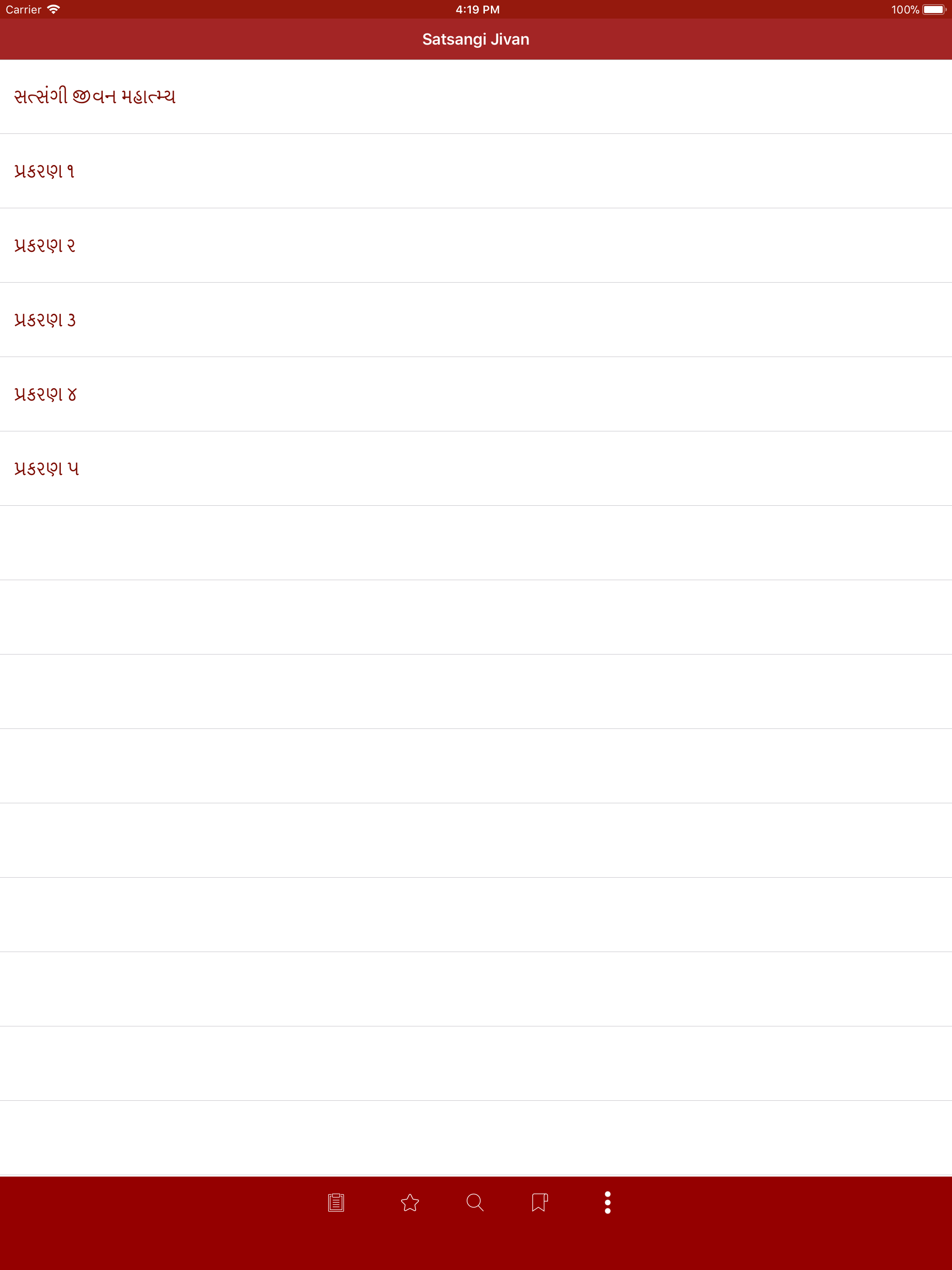Screen dimensions: 952x1270
Task: Tap the Satsangi Jivan title bar
Action: tap(476, 39)
